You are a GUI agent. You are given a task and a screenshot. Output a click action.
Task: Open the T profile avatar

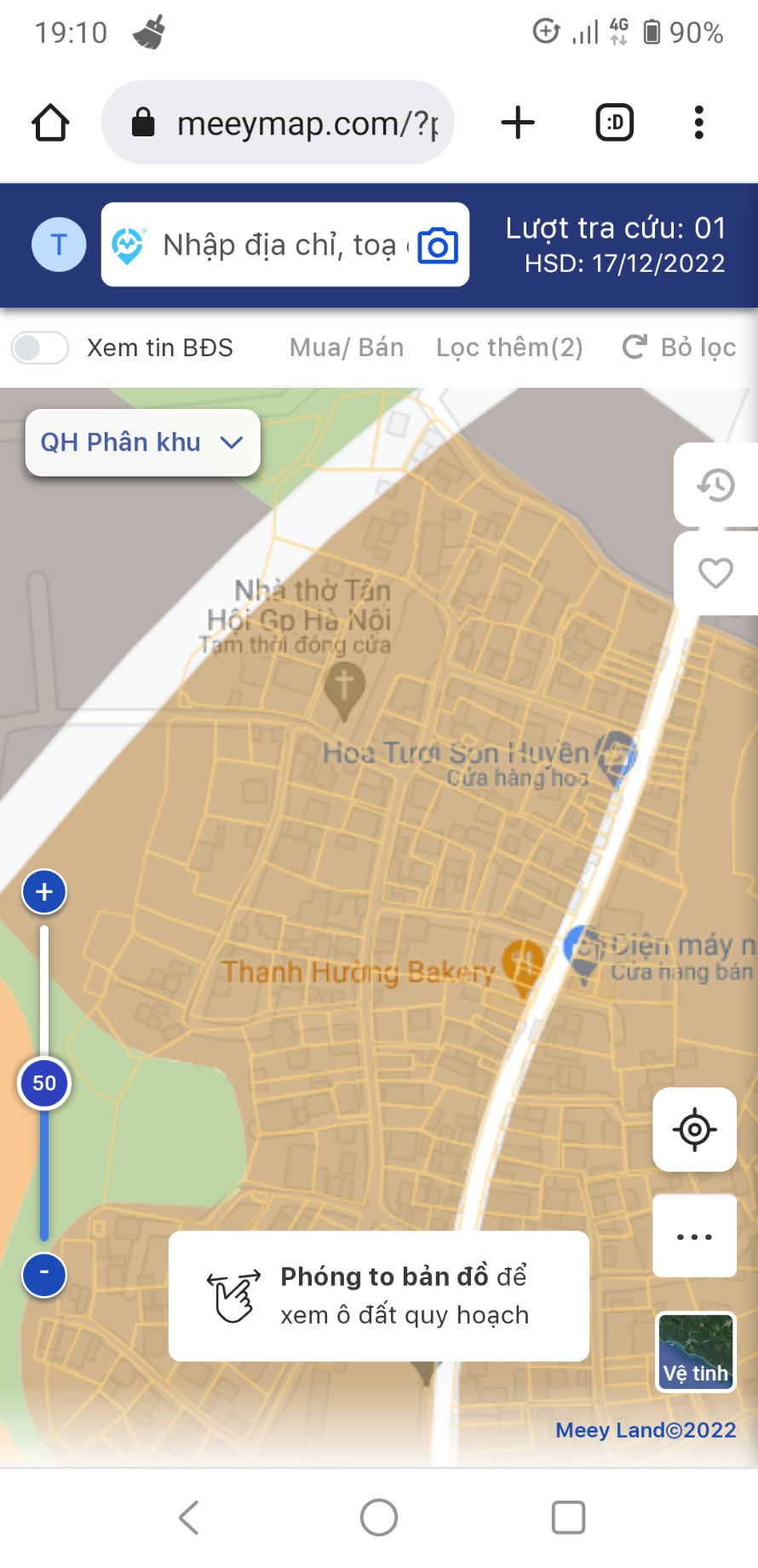[x=59, y=245]
